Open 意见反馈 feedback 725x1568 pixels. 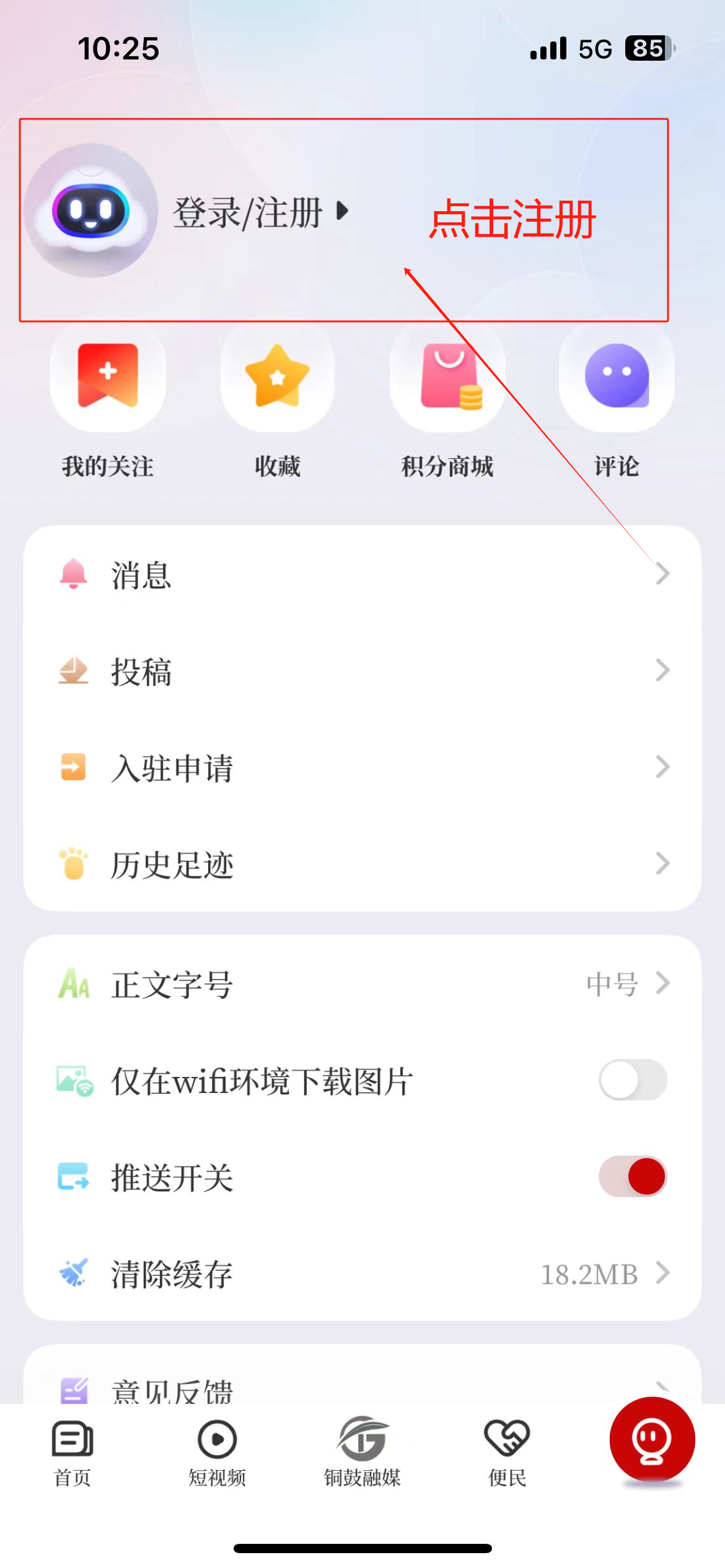point(362,1388)
